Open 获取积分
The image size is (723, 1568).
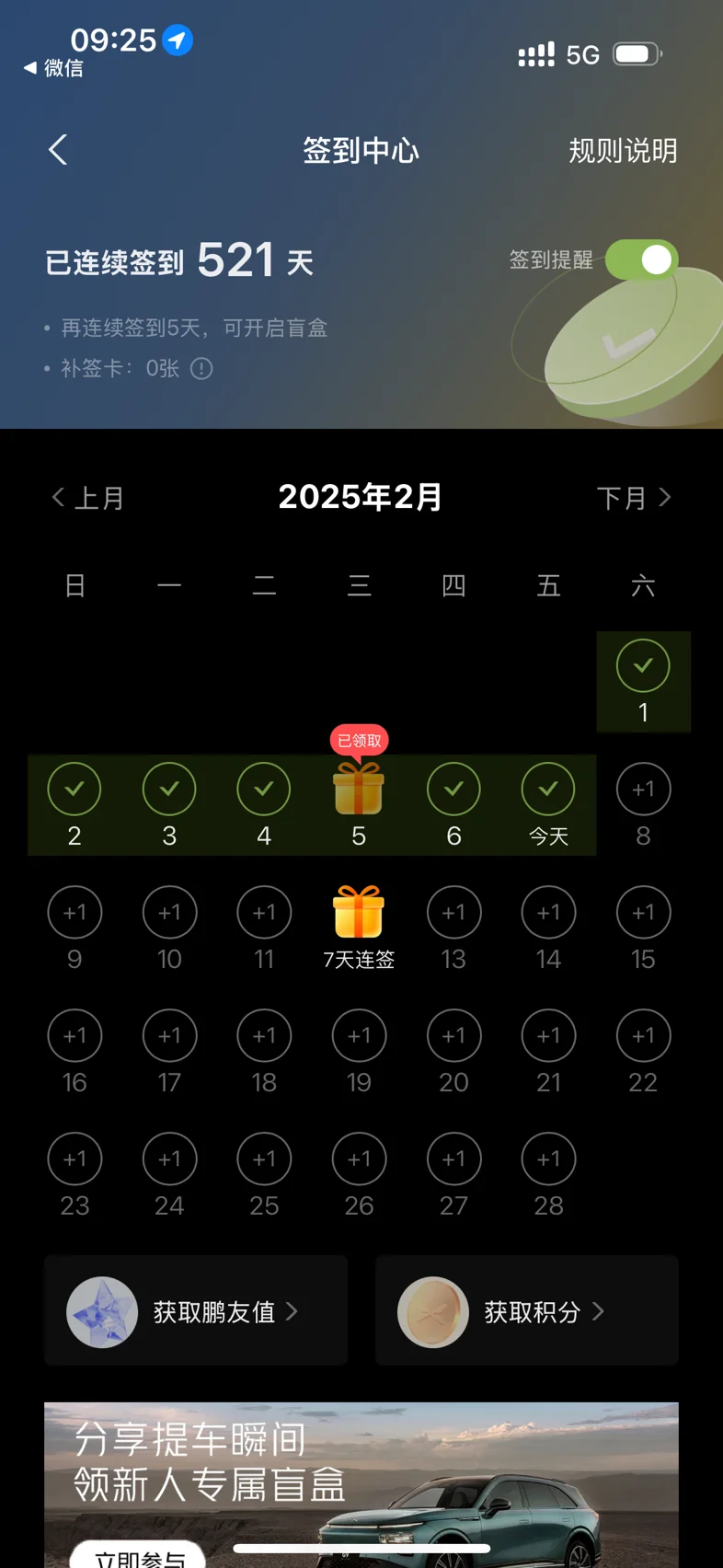(x=527, y=1311)
